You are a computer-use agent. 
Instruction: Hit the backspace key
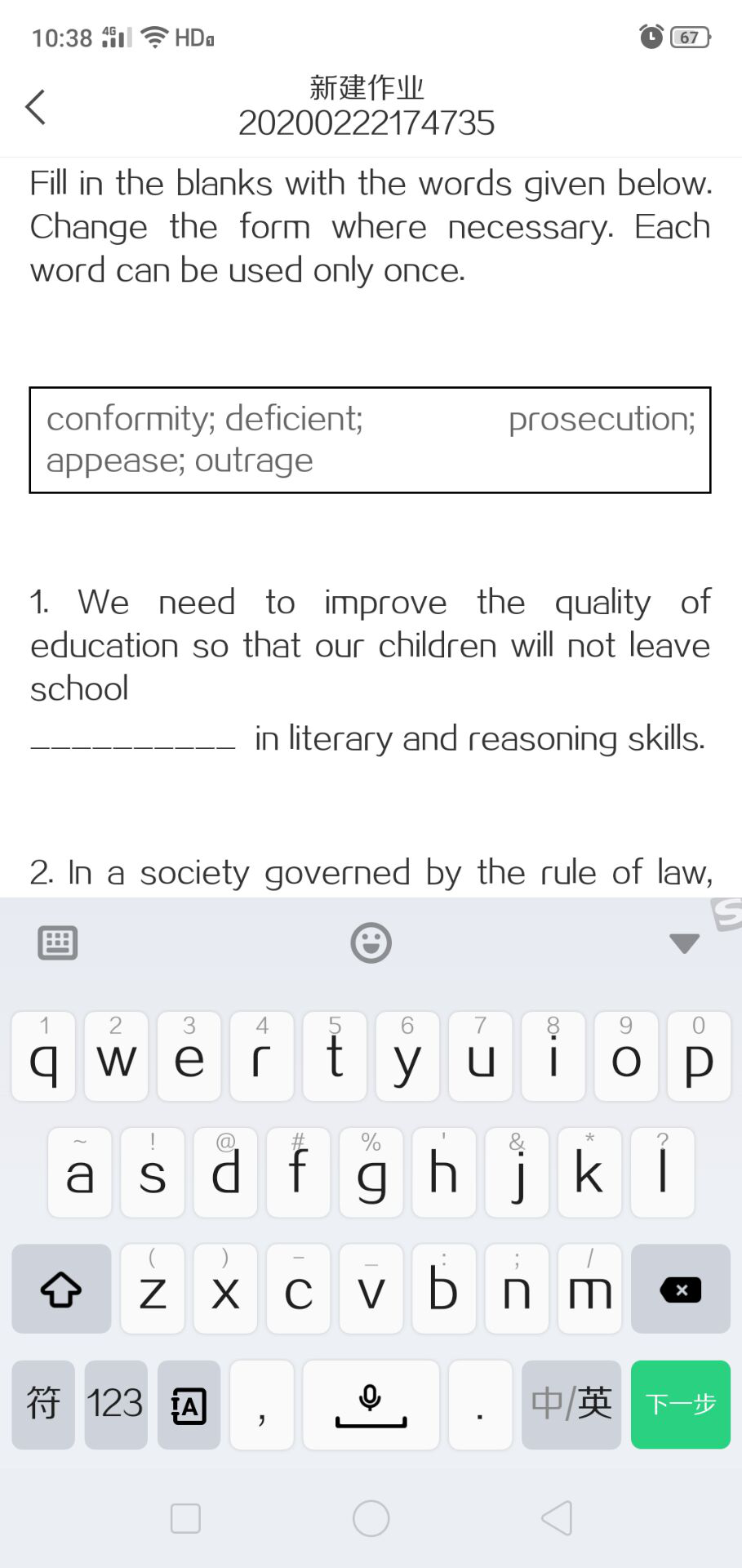point(680,1290)
